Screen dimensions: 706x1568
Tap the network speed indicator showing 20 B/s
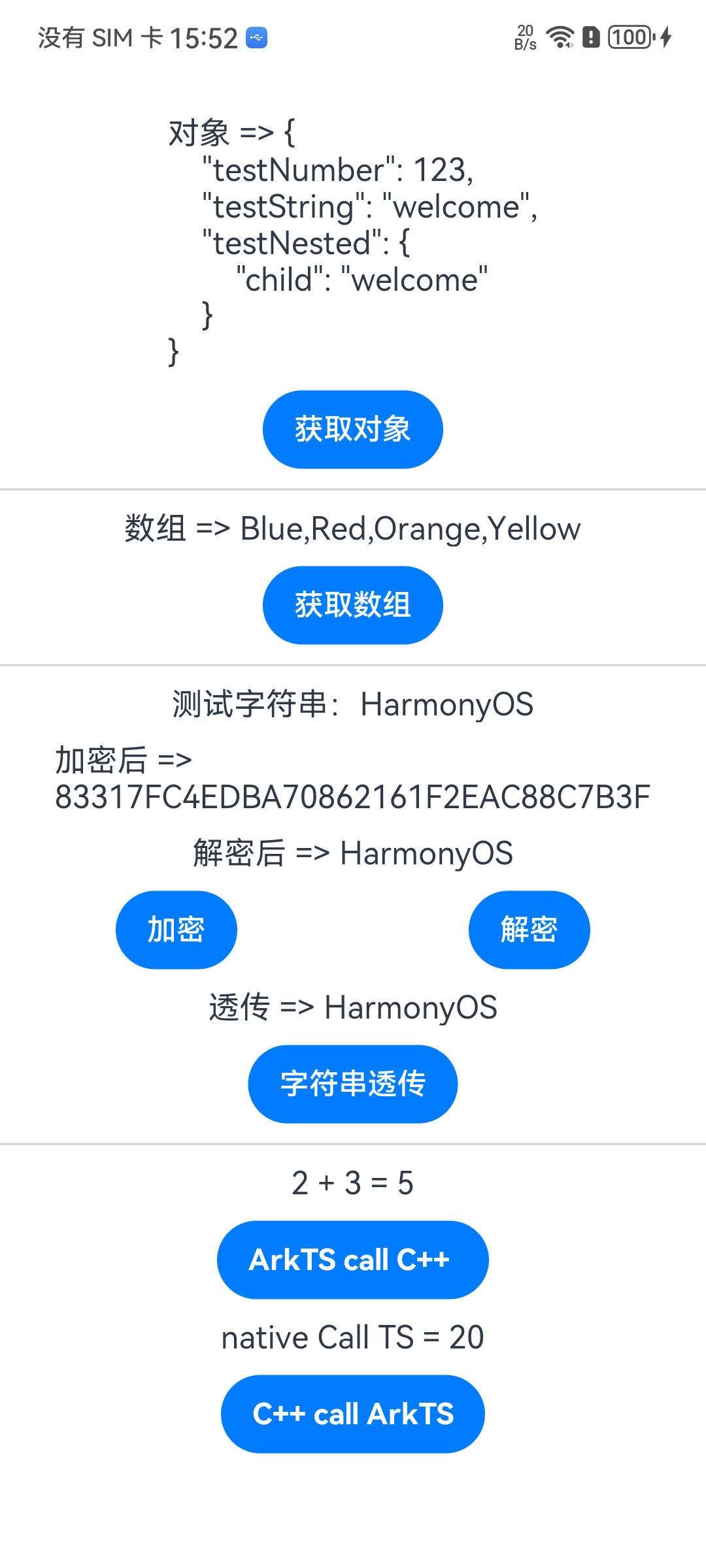[524, 37]
